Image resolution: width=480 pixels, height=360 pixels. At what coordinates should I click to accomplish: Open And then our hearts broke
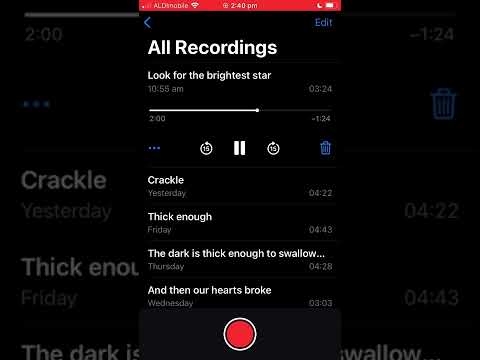tap(240, 296)
